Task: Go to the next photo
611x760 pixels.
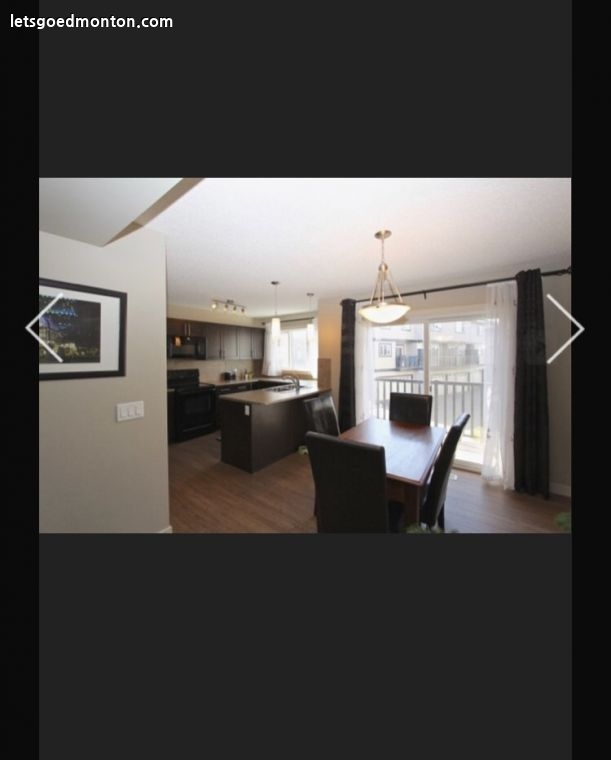Action: point(565,328)
